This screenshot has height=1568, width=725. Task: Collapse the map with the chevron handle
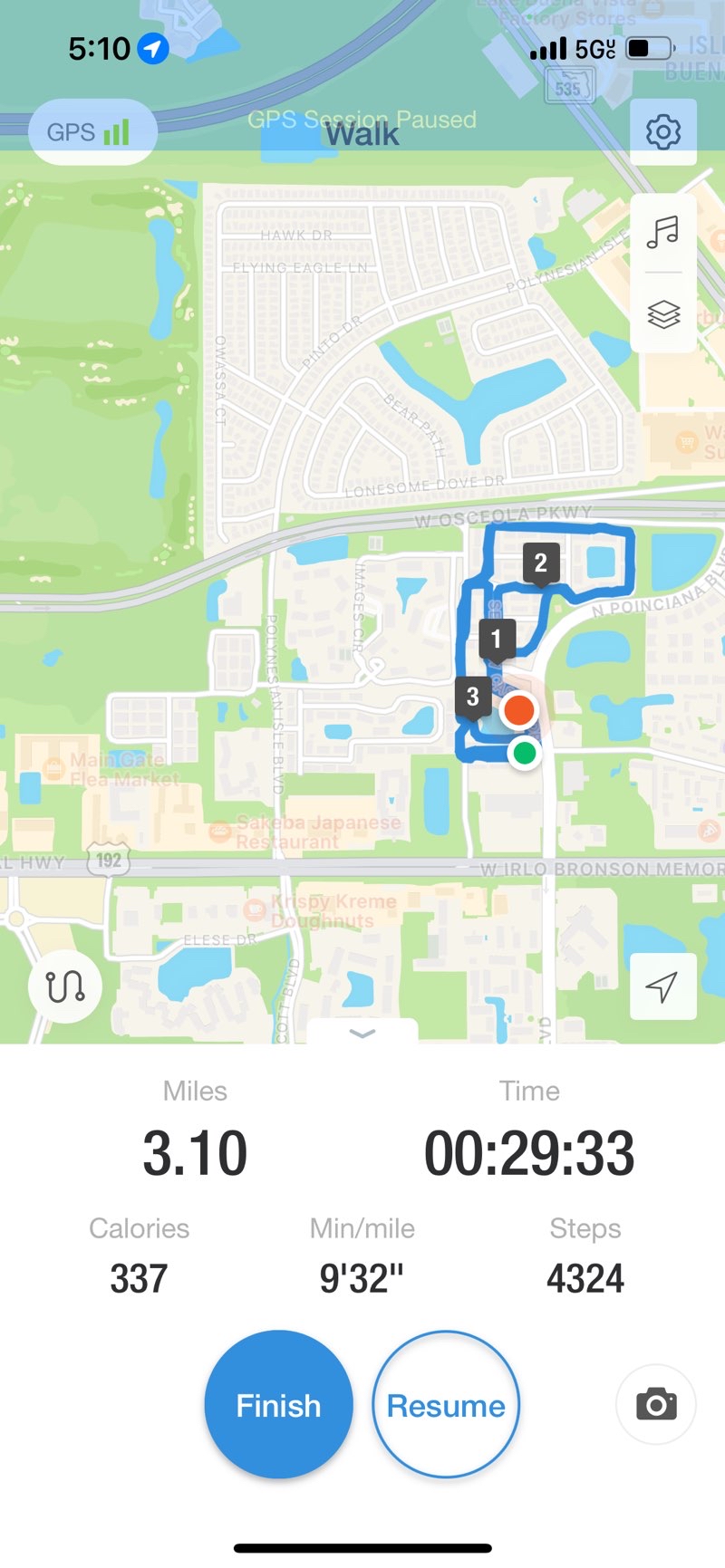click(x=362, y=1034)
